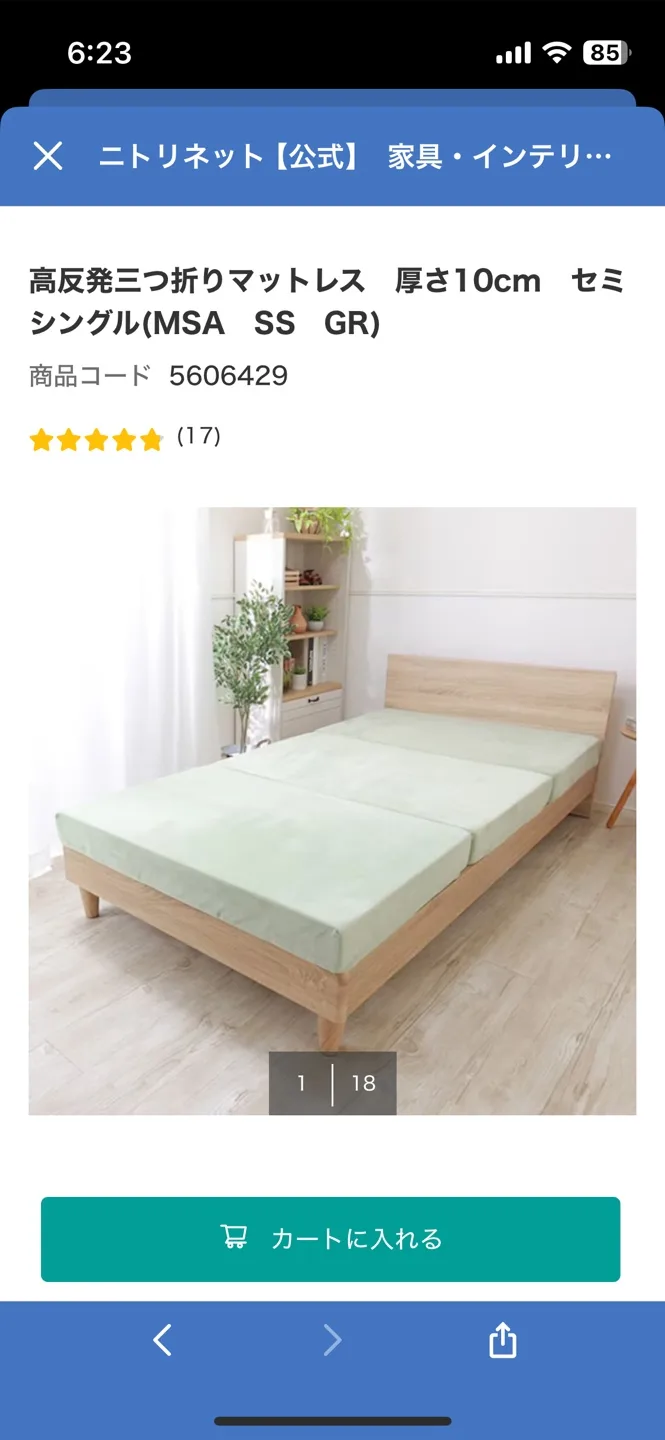Add the mattress to cart

[330, 1239]
